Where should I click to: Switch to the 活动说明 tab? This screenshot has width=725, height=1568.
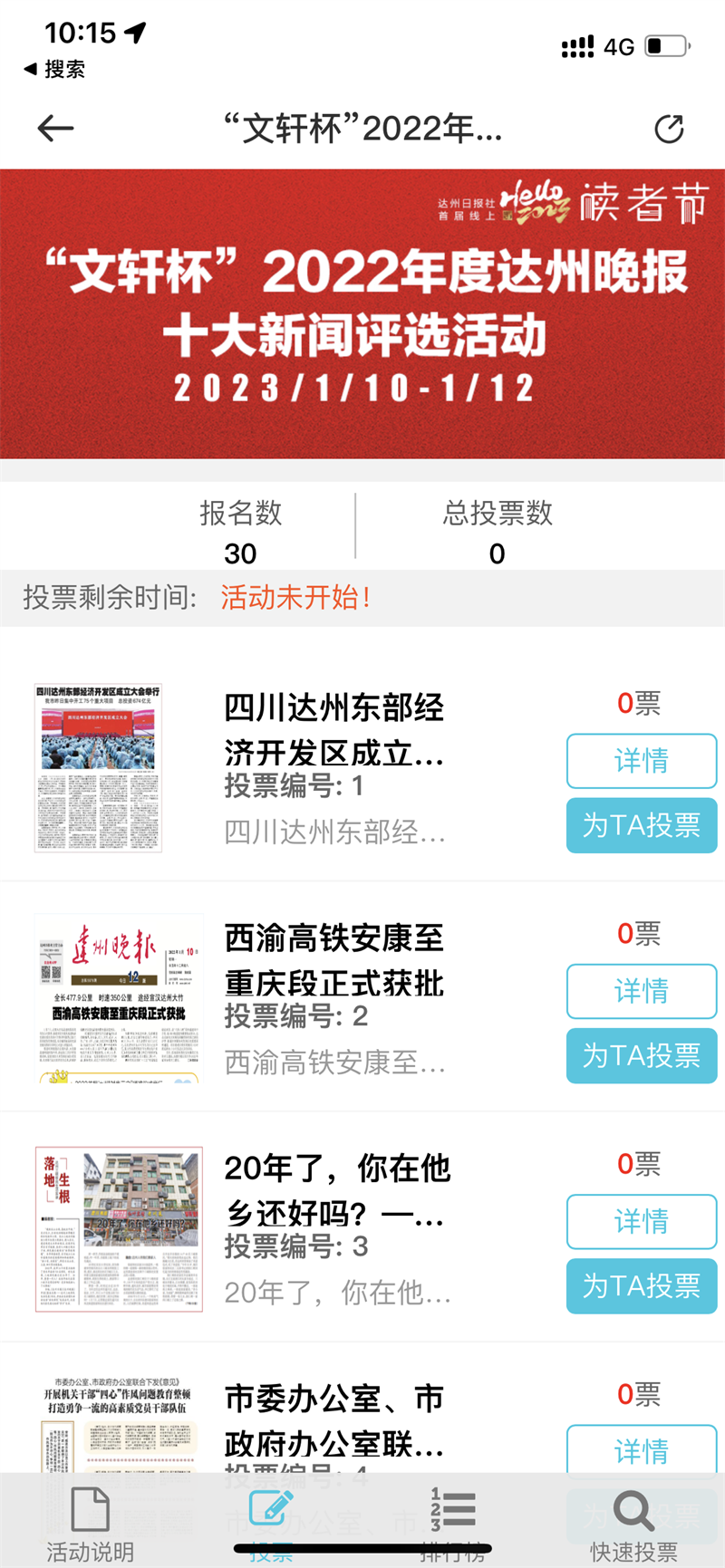(x=90, y=1525)
